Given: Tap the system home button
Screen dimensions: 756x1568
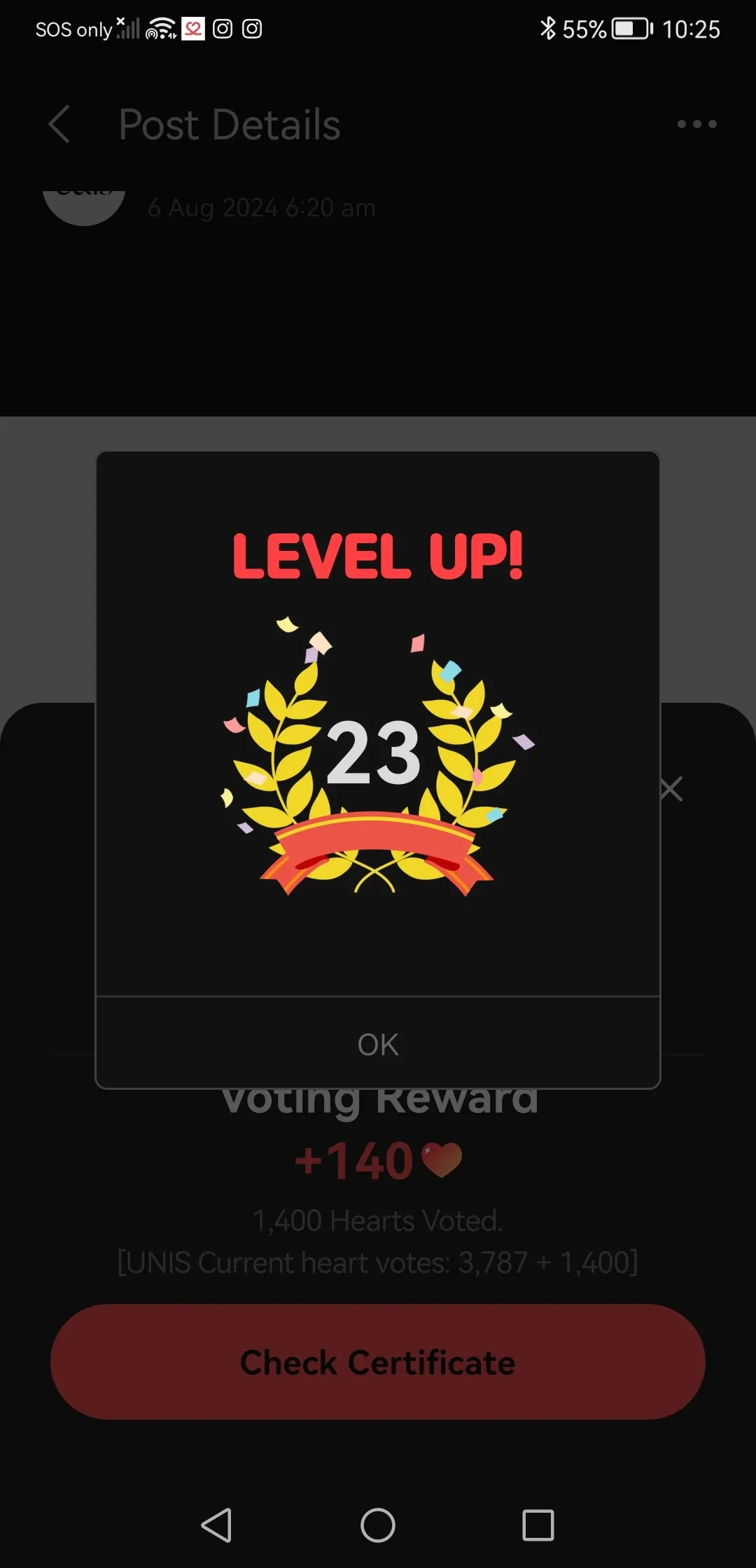Looking at the screenshot, I should click(378, 1525).
